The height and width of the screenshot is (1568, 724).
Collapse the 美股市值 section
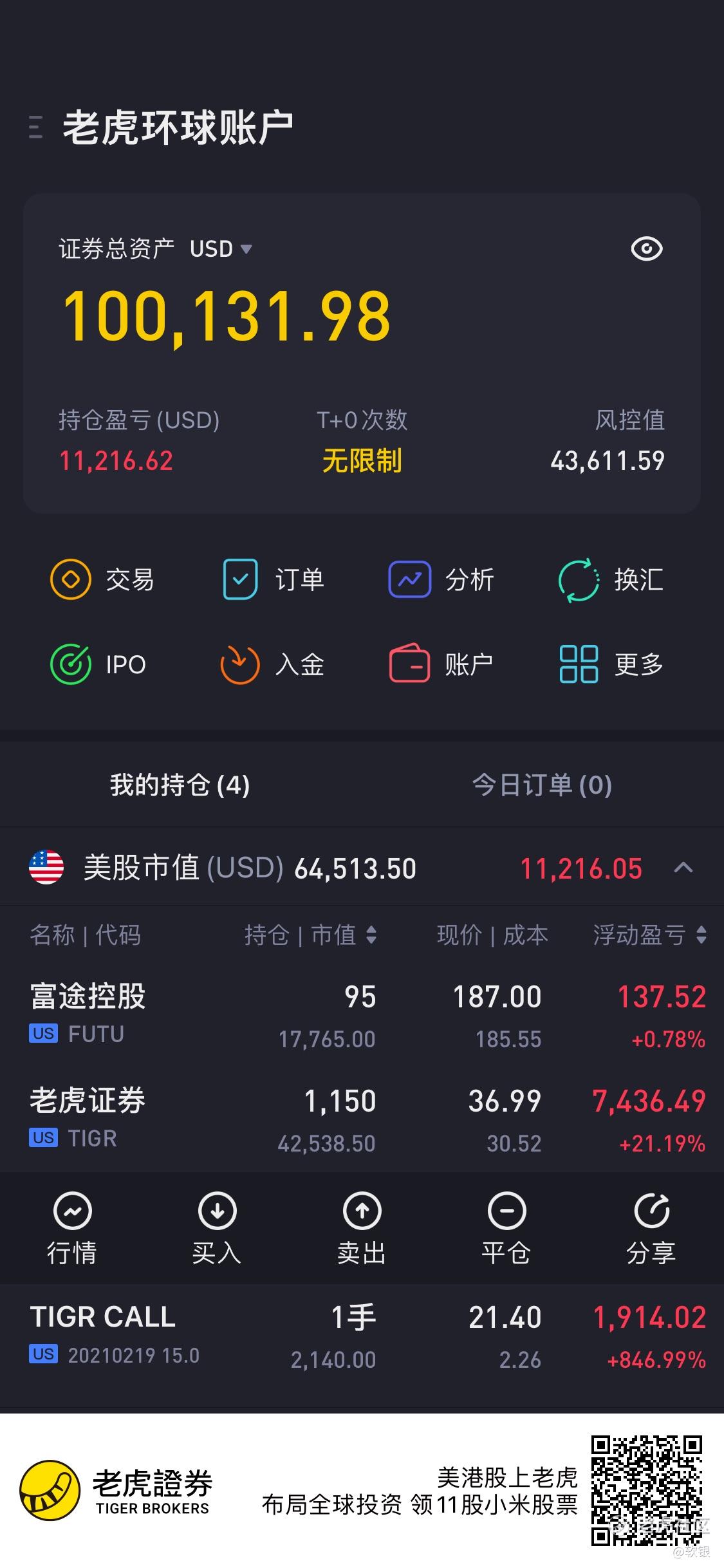click(683, 868)
